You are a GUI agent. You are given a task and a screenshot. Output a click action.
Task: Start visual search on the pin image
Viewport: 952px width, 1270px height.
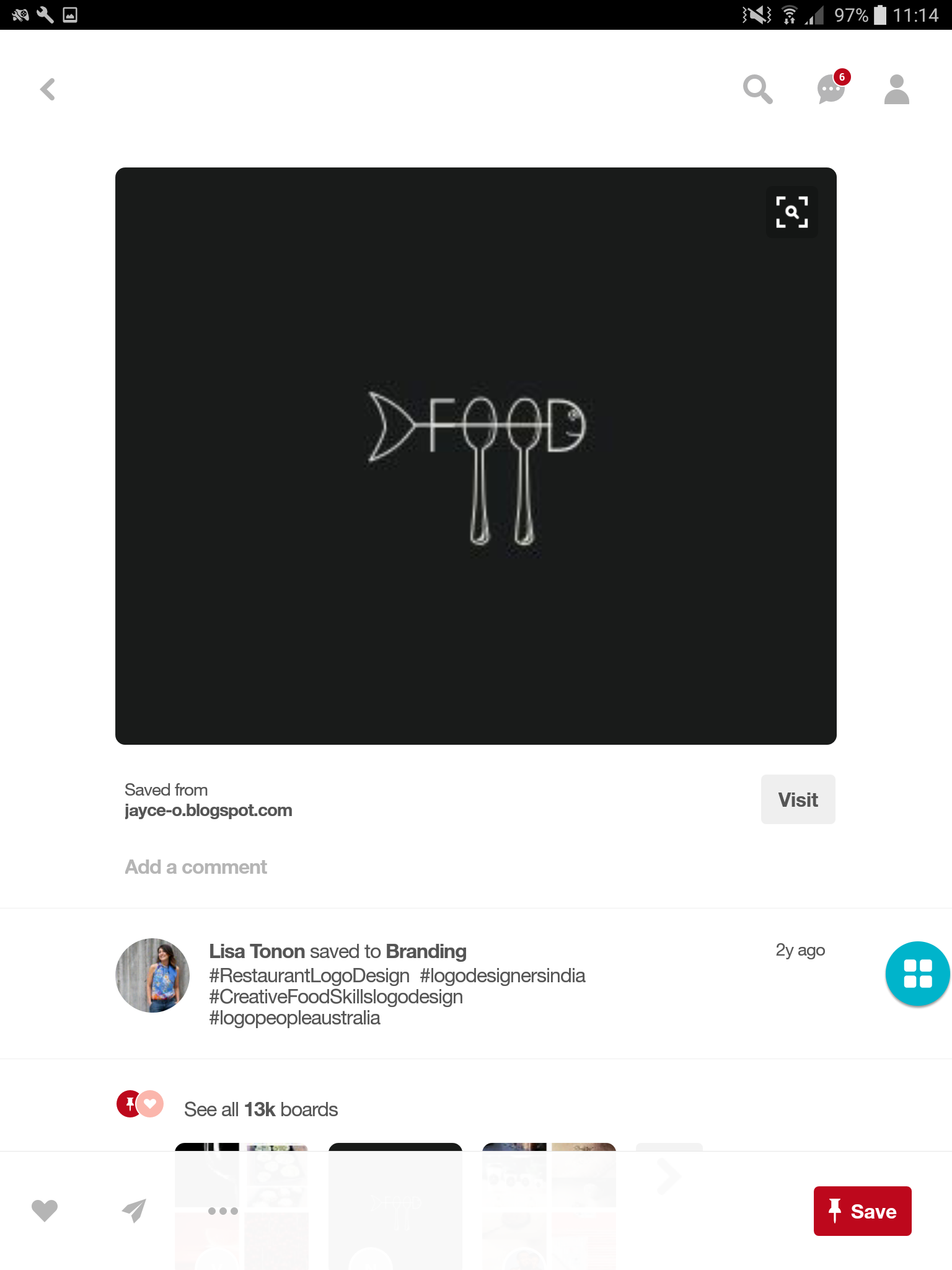point(791,212)
